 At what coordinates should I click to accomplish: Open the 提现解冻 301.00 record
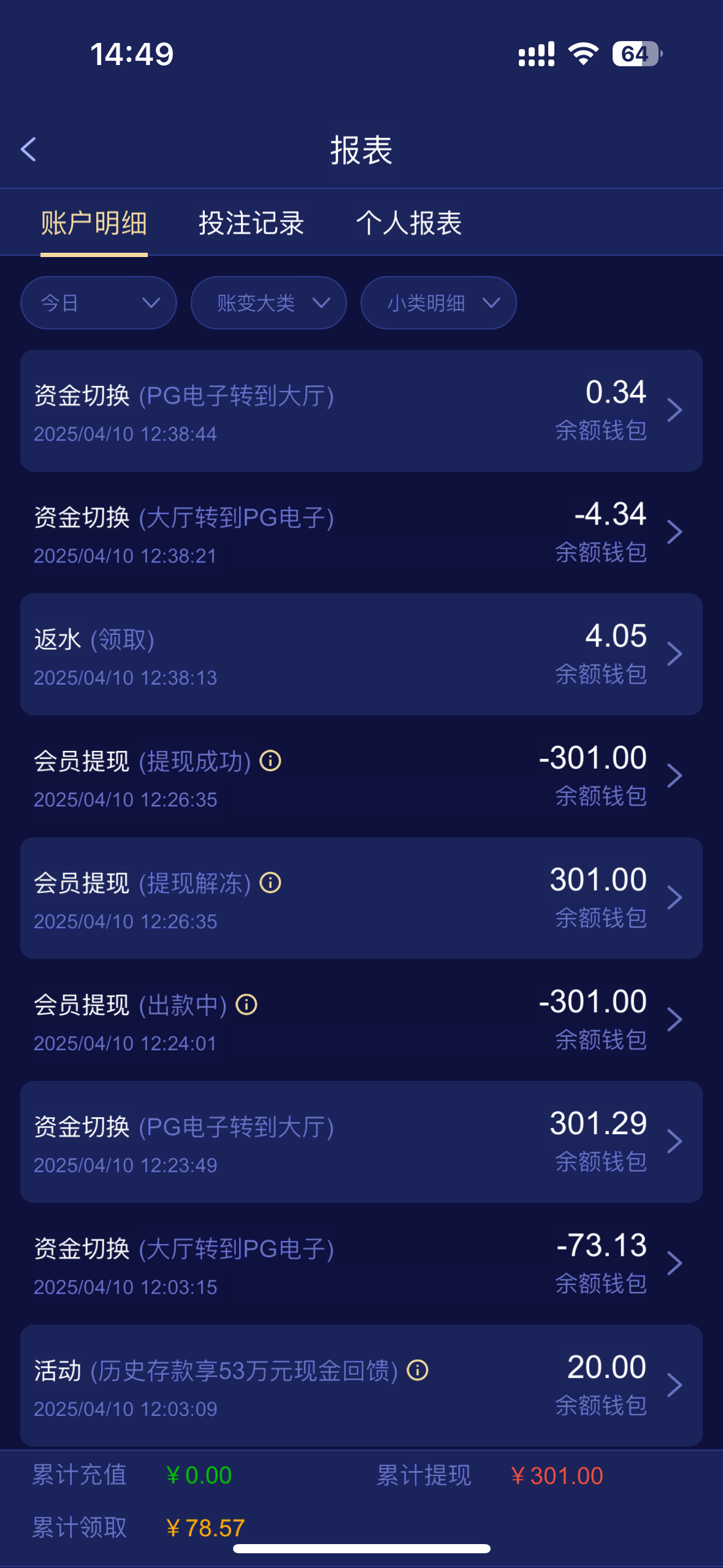coord(361,898)
